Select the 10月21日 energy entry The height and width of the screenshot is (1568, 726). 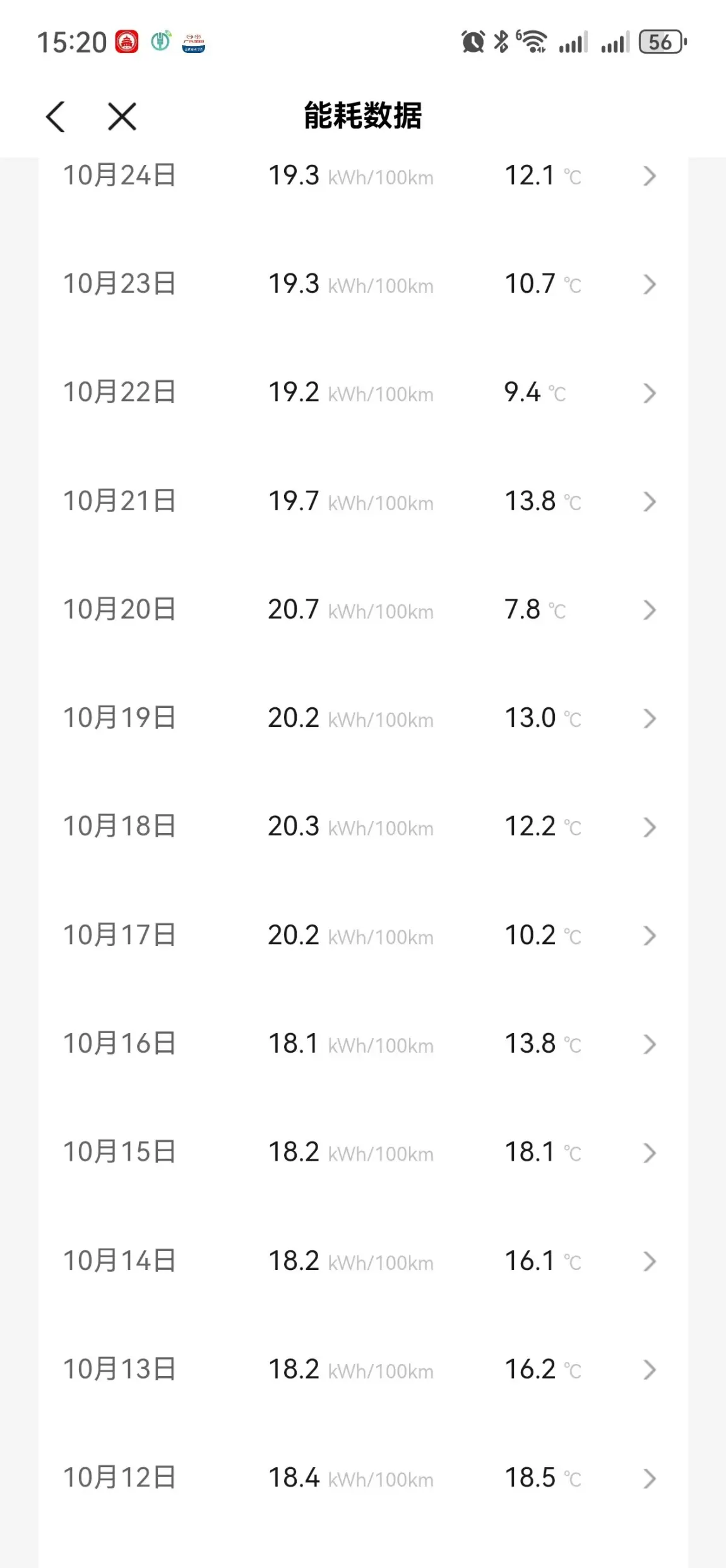point(363,501)
